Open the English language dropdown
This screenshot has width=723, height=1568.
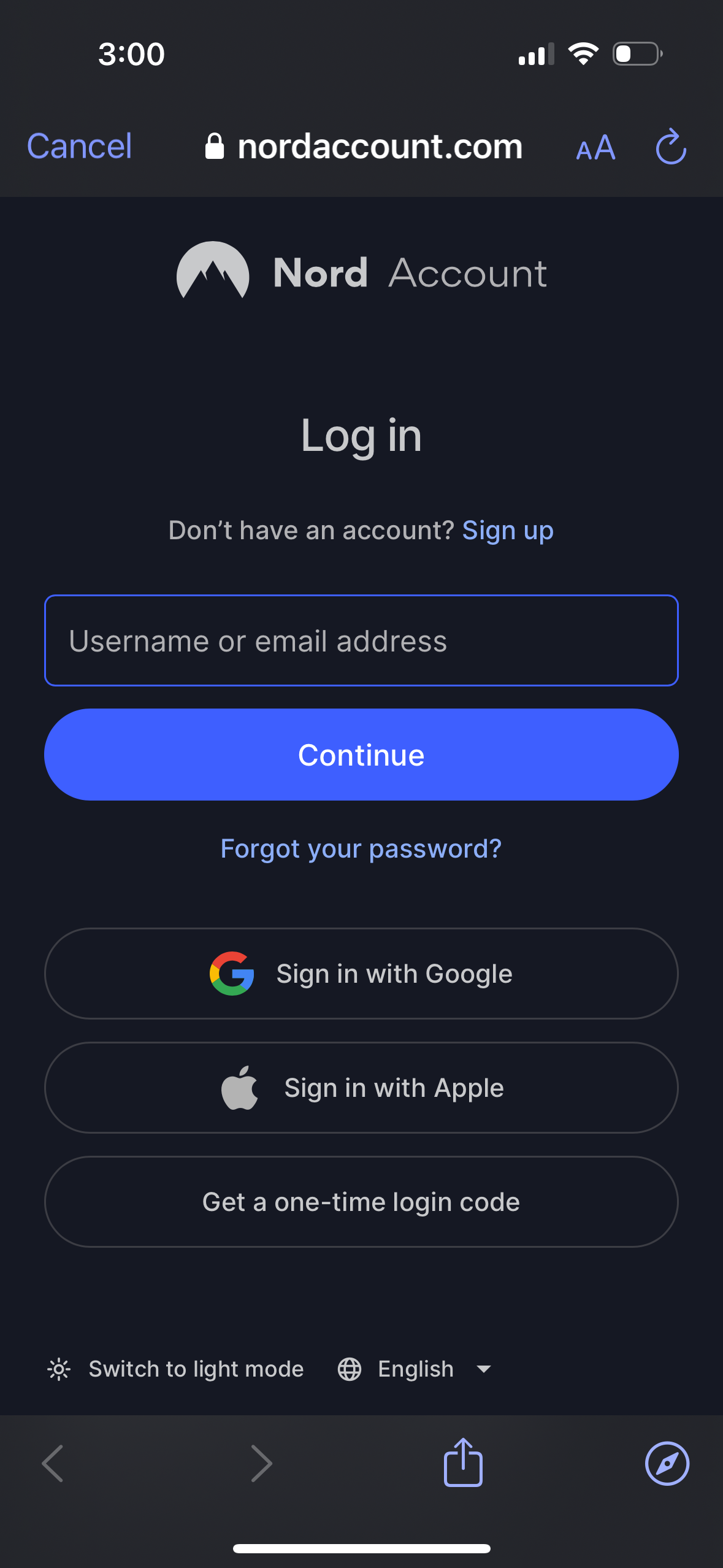[x=416, y=1369]
